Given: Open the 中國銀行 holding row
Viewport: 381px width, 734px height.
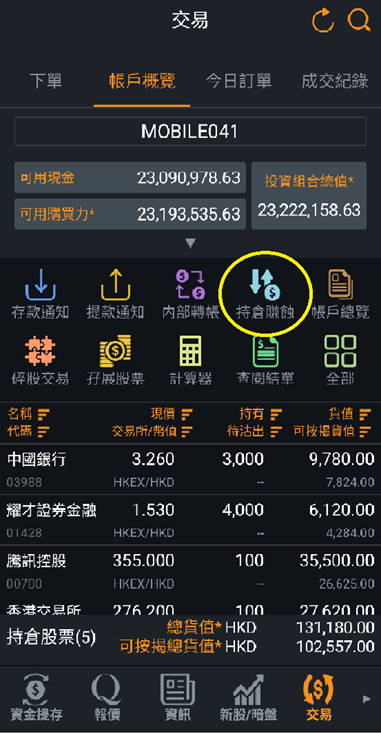Looking at the screenshot, I should point(190,470).
